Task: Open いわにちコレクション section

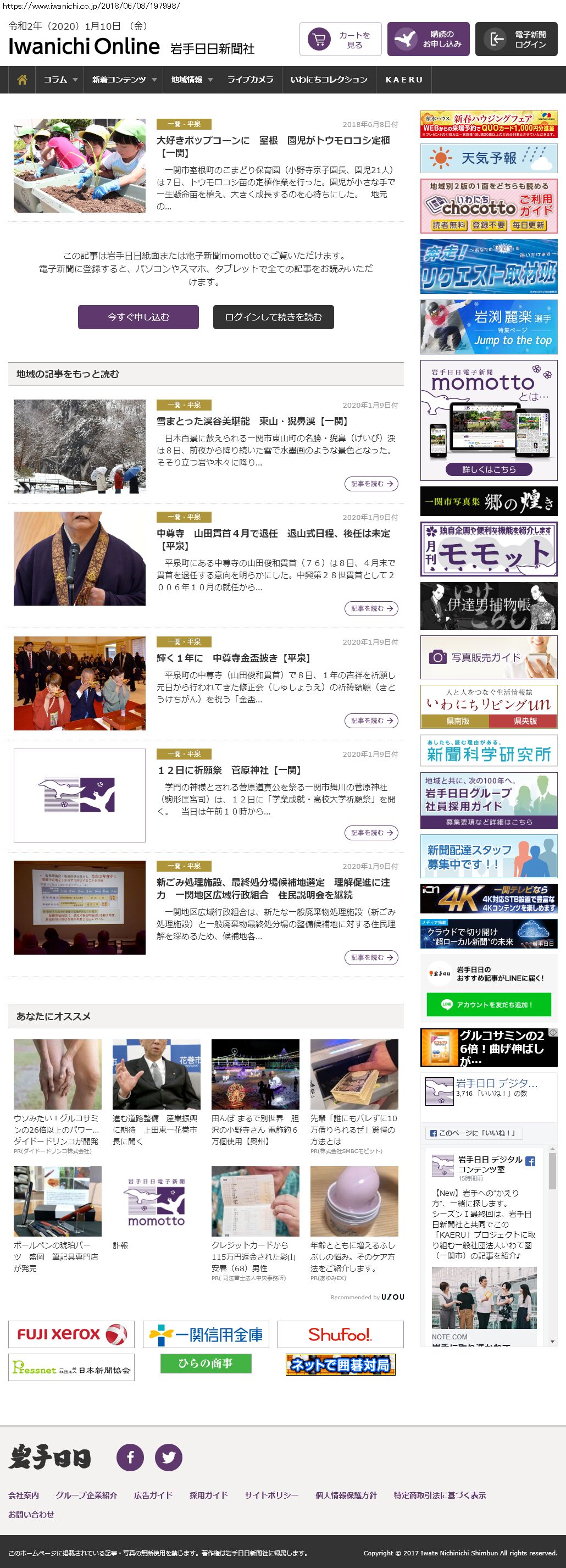Action: coord(329,80)
